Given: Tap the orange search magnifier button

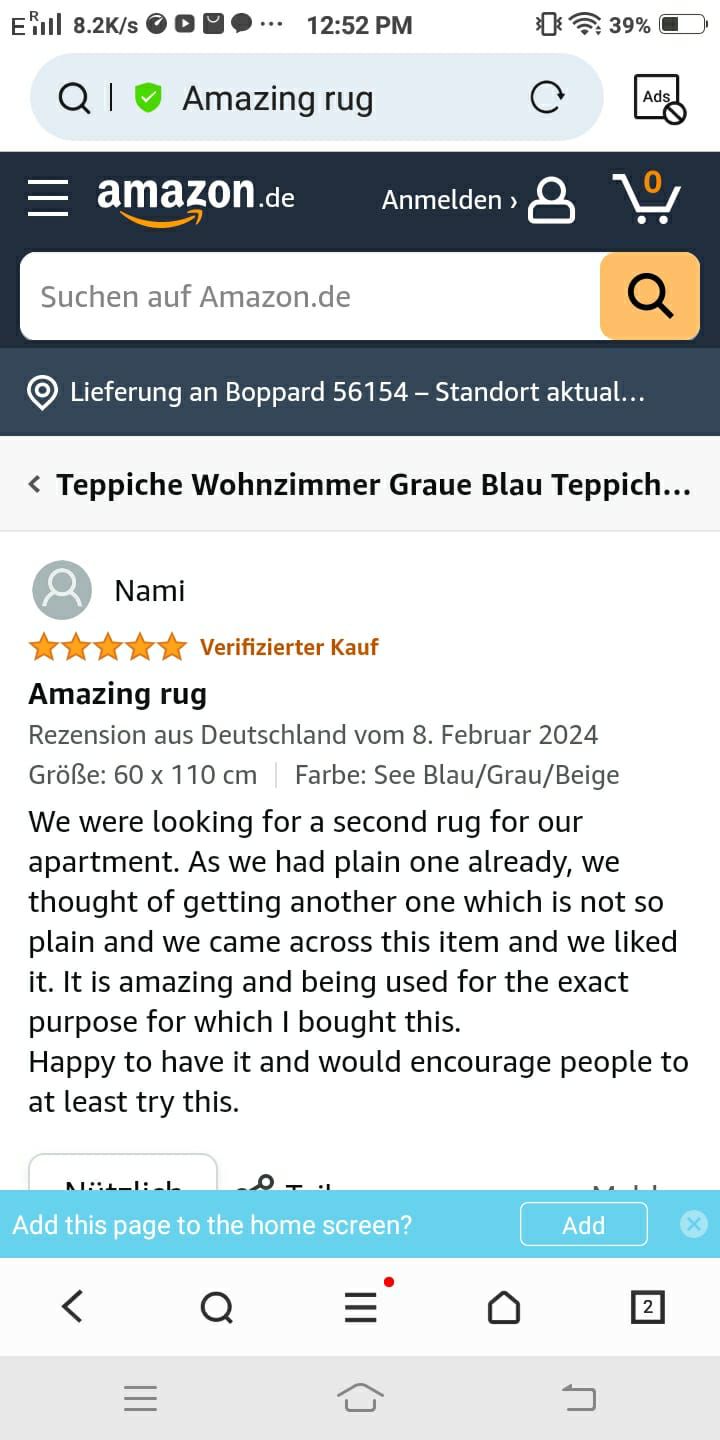Looking at the screenshot, I should point(649,297).
